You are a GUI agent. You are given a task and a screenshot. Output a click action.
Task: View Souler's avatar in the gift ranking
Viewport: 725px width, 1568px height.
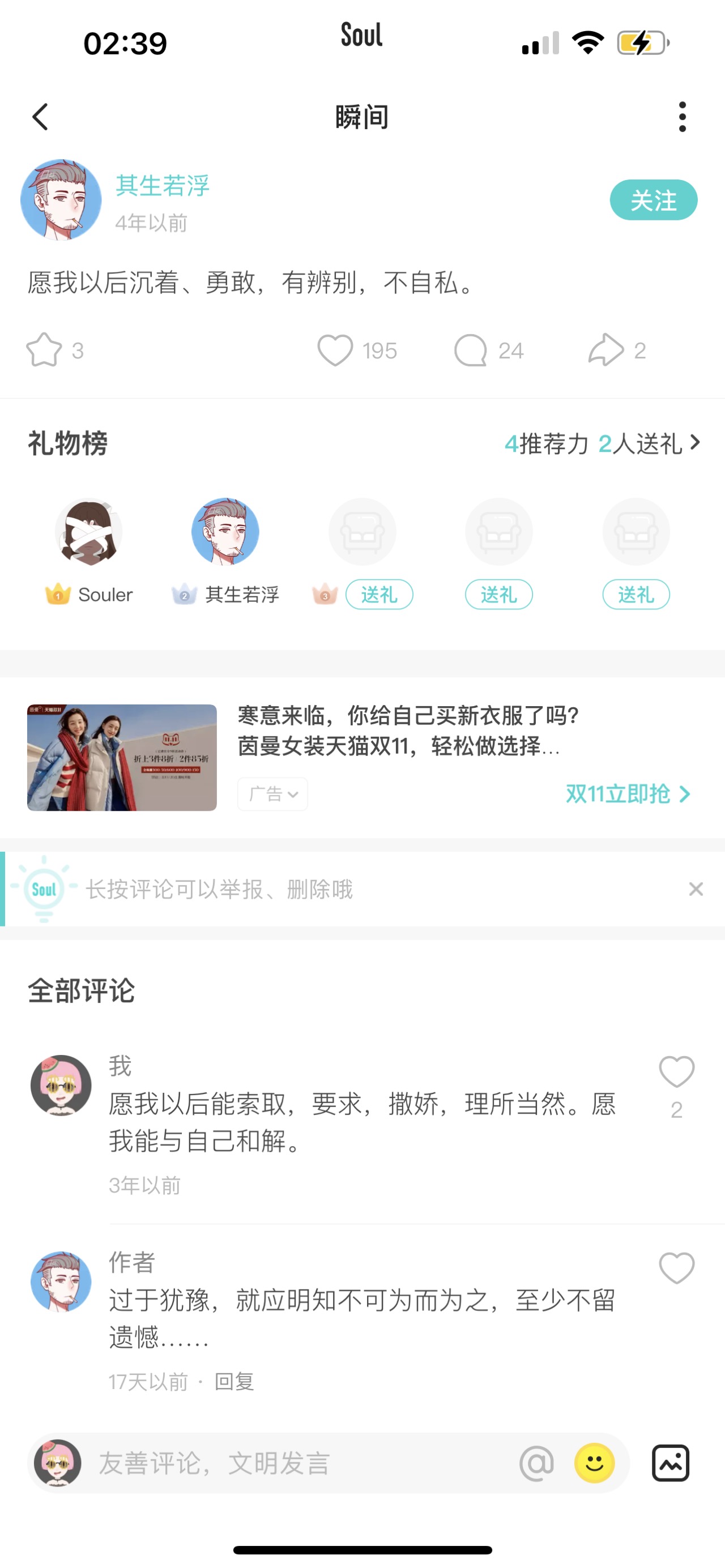click(x=89, y=531)
